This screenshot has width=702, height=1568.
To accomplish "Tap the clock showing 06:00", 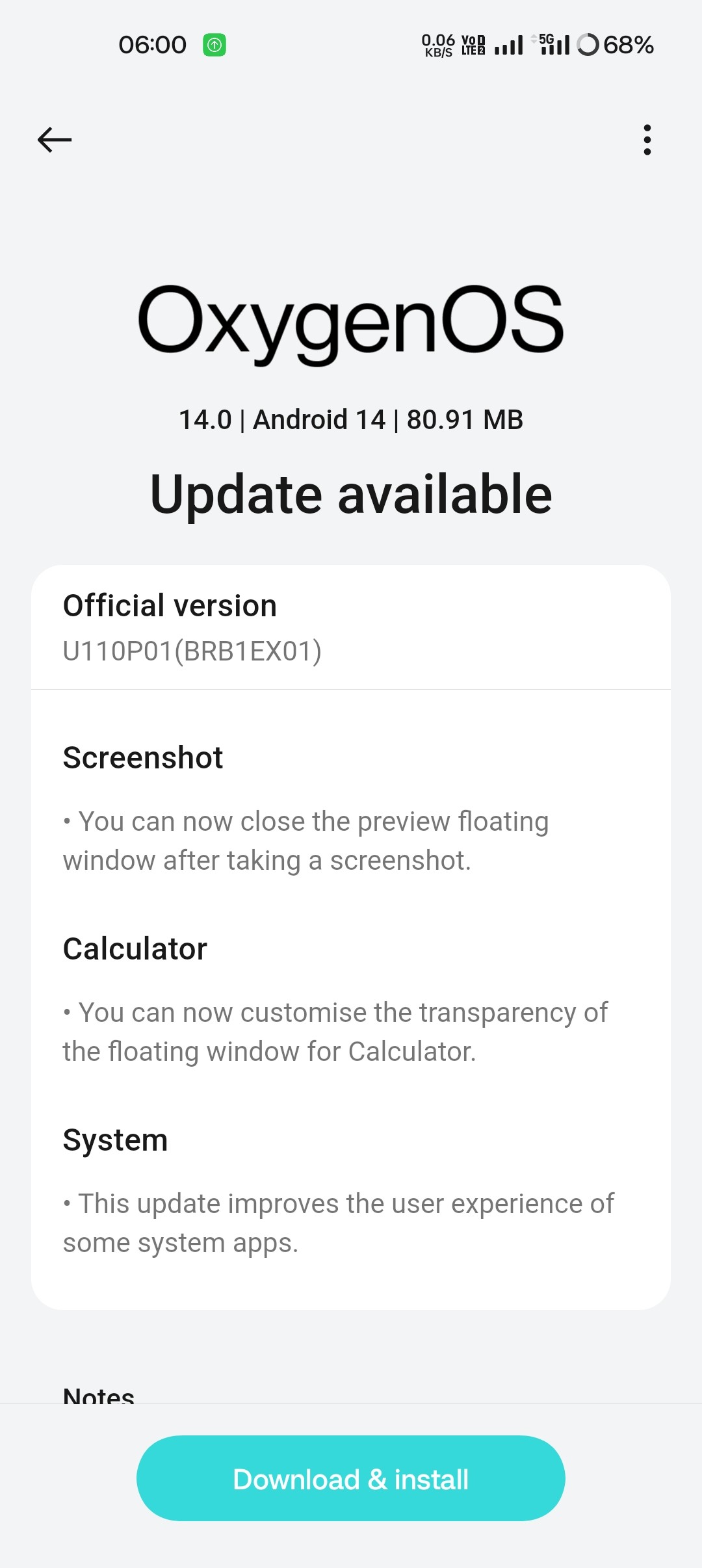I will coord(153,44).
